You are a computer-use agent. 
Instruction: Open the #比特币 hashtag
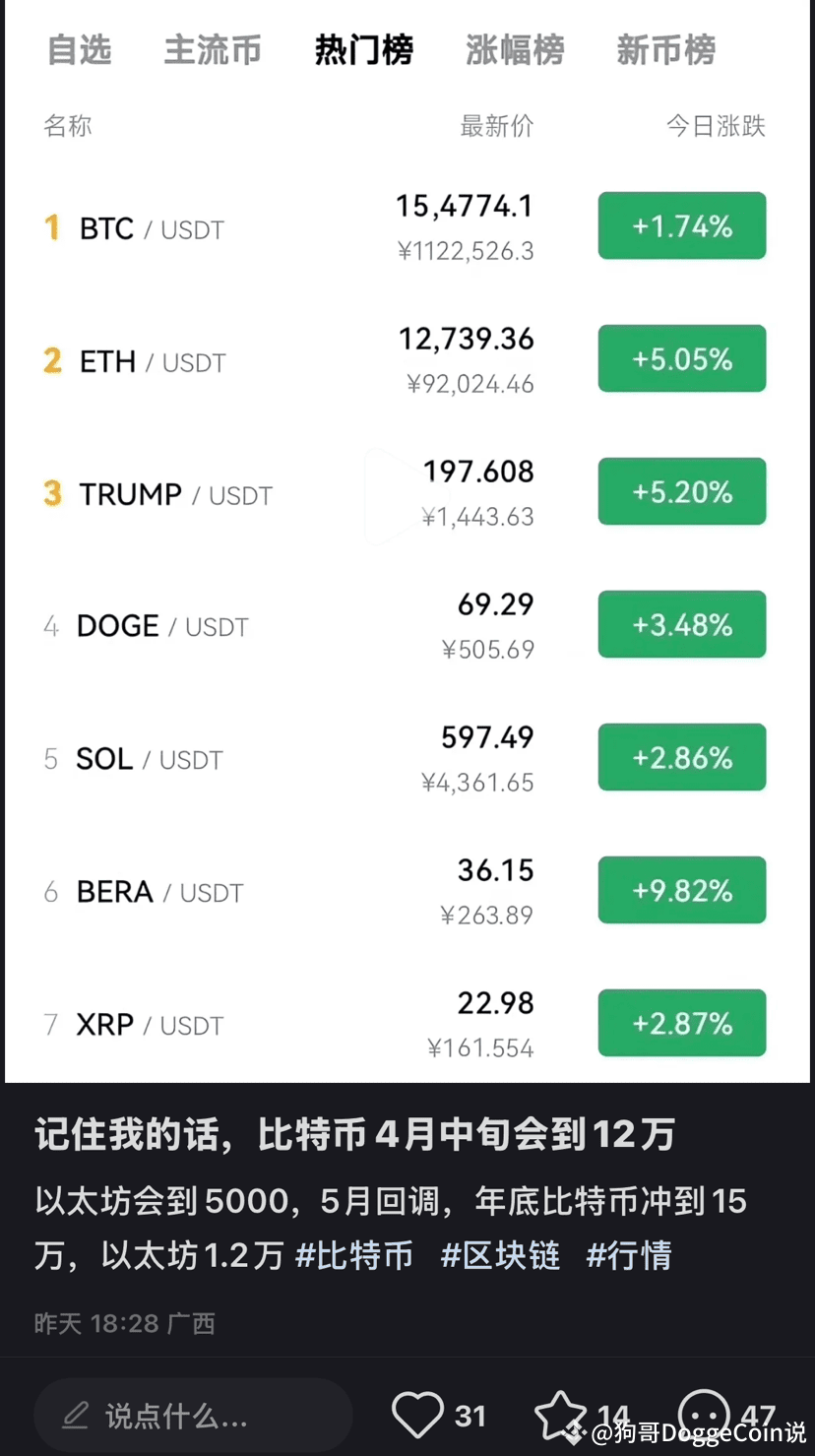pos(354,1255)
